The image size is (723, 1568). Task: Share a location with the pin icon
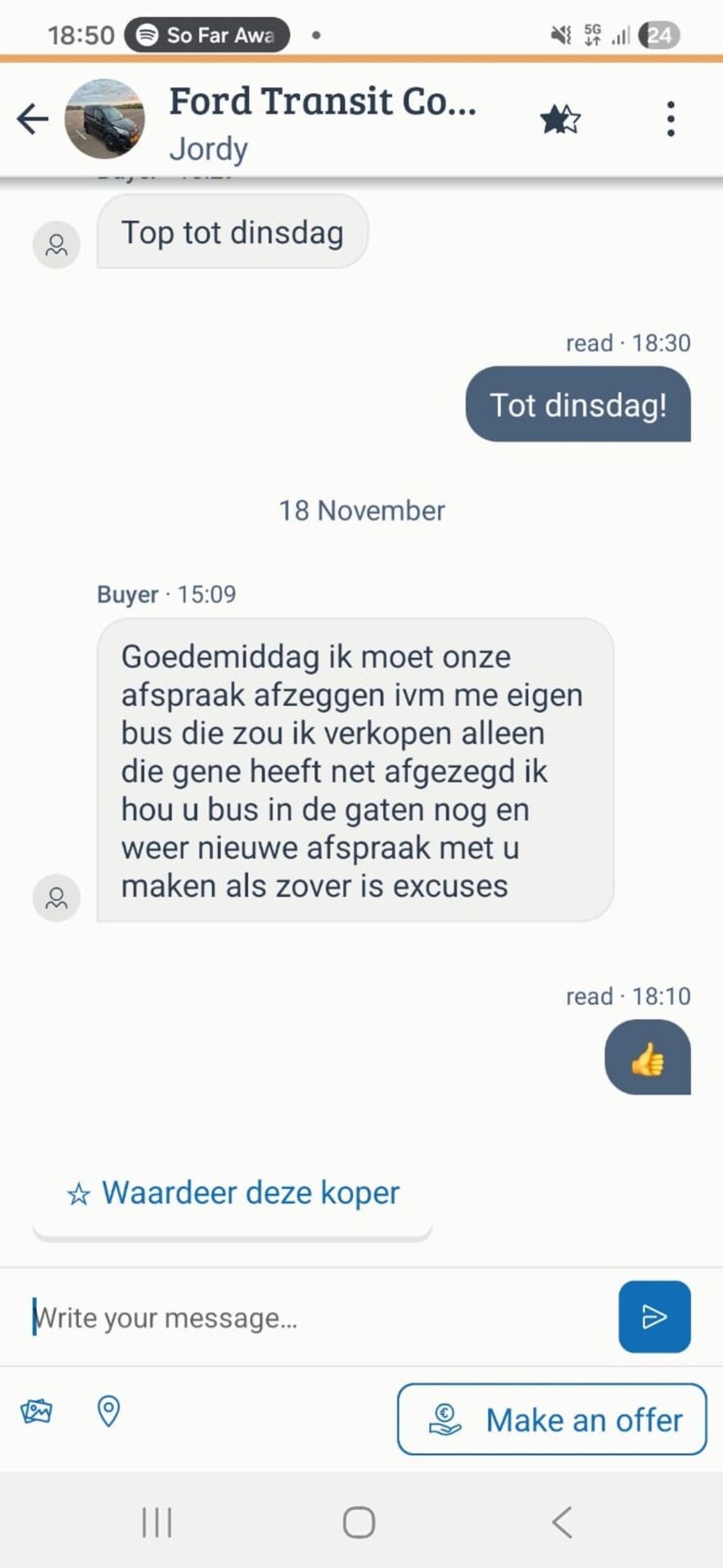tap(109, 1410)
